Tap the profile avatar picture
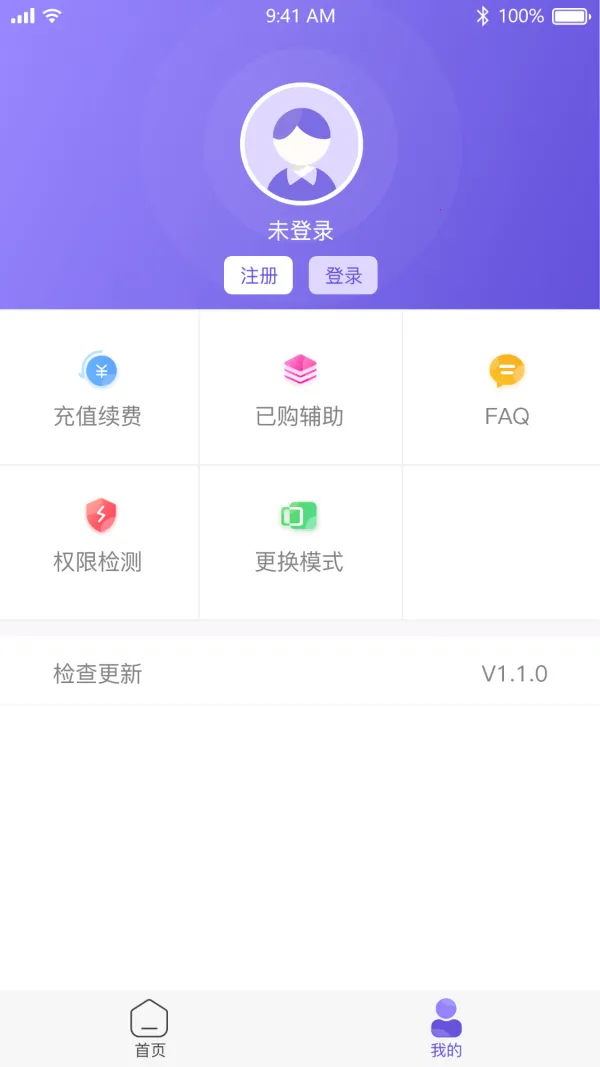 coord(301,144)
